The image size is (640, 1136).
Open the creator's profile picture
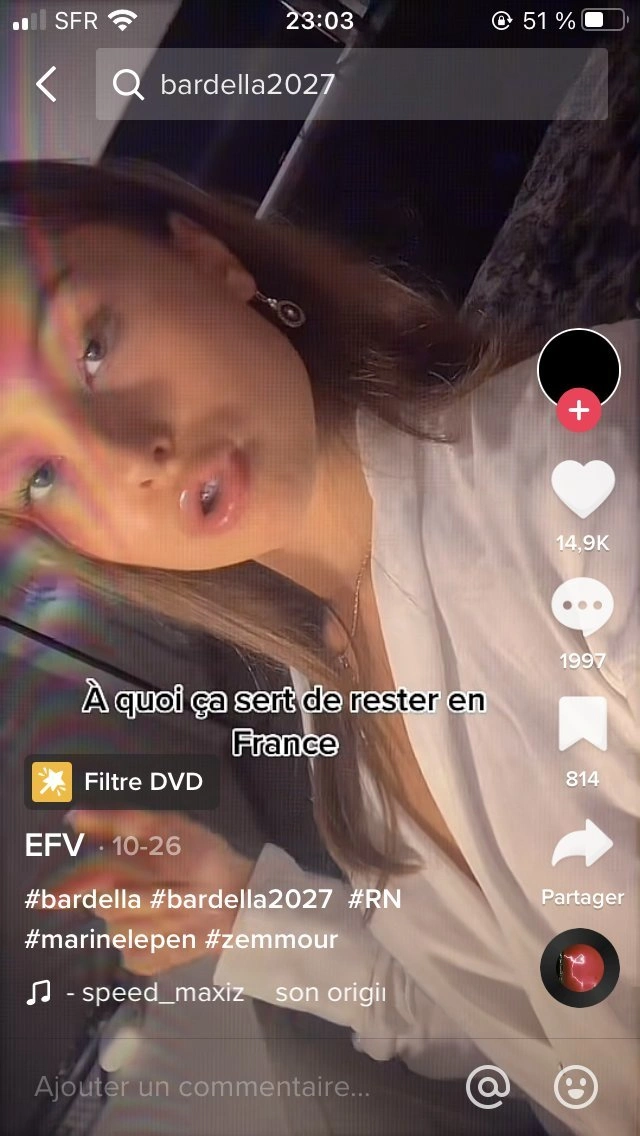[578, 369]
